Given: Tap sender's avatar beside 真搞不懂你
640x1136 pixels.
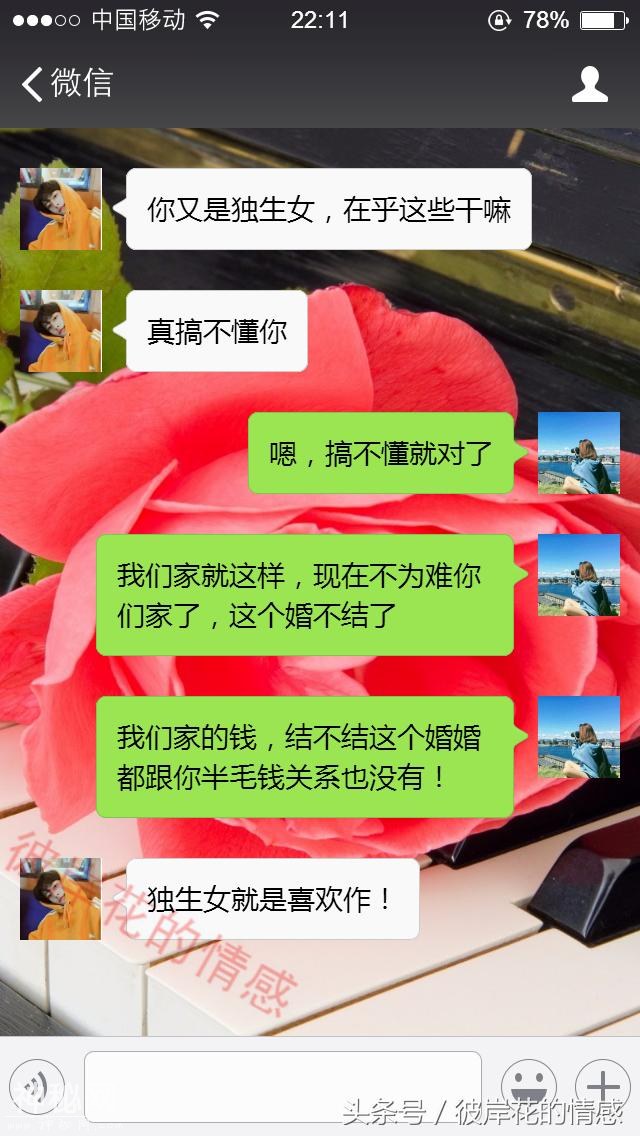Looking at the screenshot, I should (x=61, y=331).
